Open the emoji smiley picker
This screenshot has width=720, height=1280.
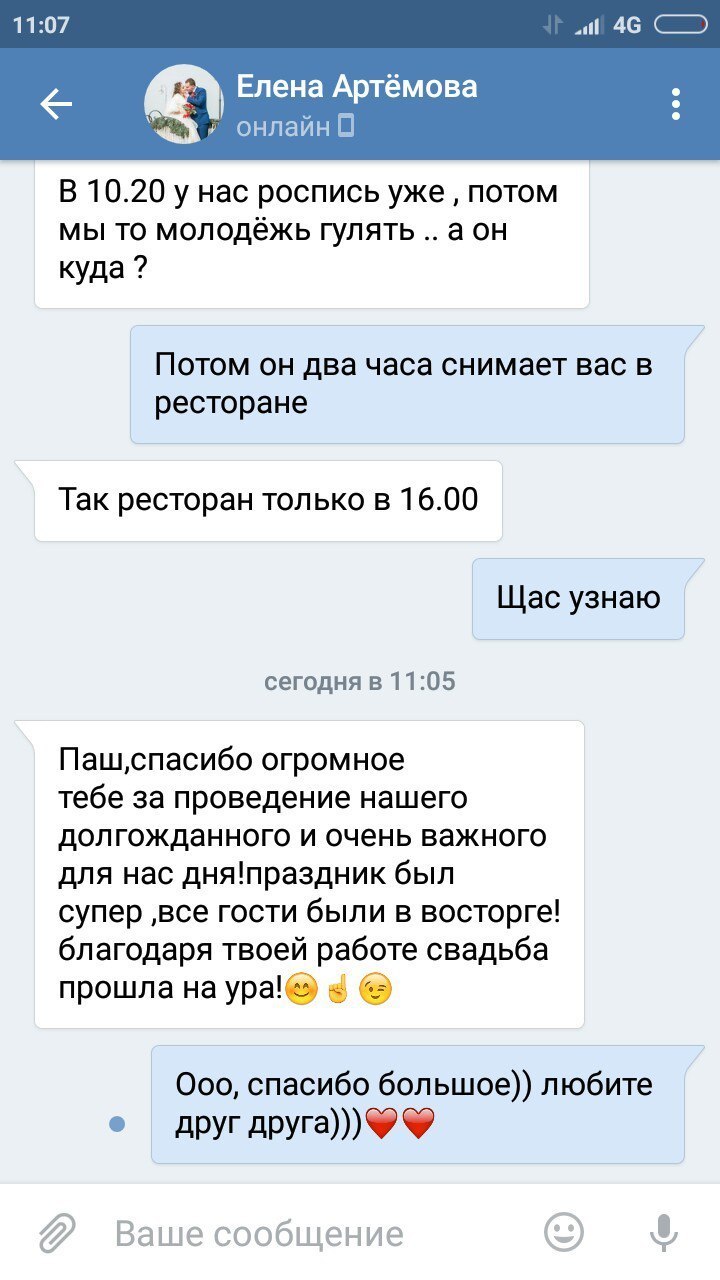[x=564, y=1233]
